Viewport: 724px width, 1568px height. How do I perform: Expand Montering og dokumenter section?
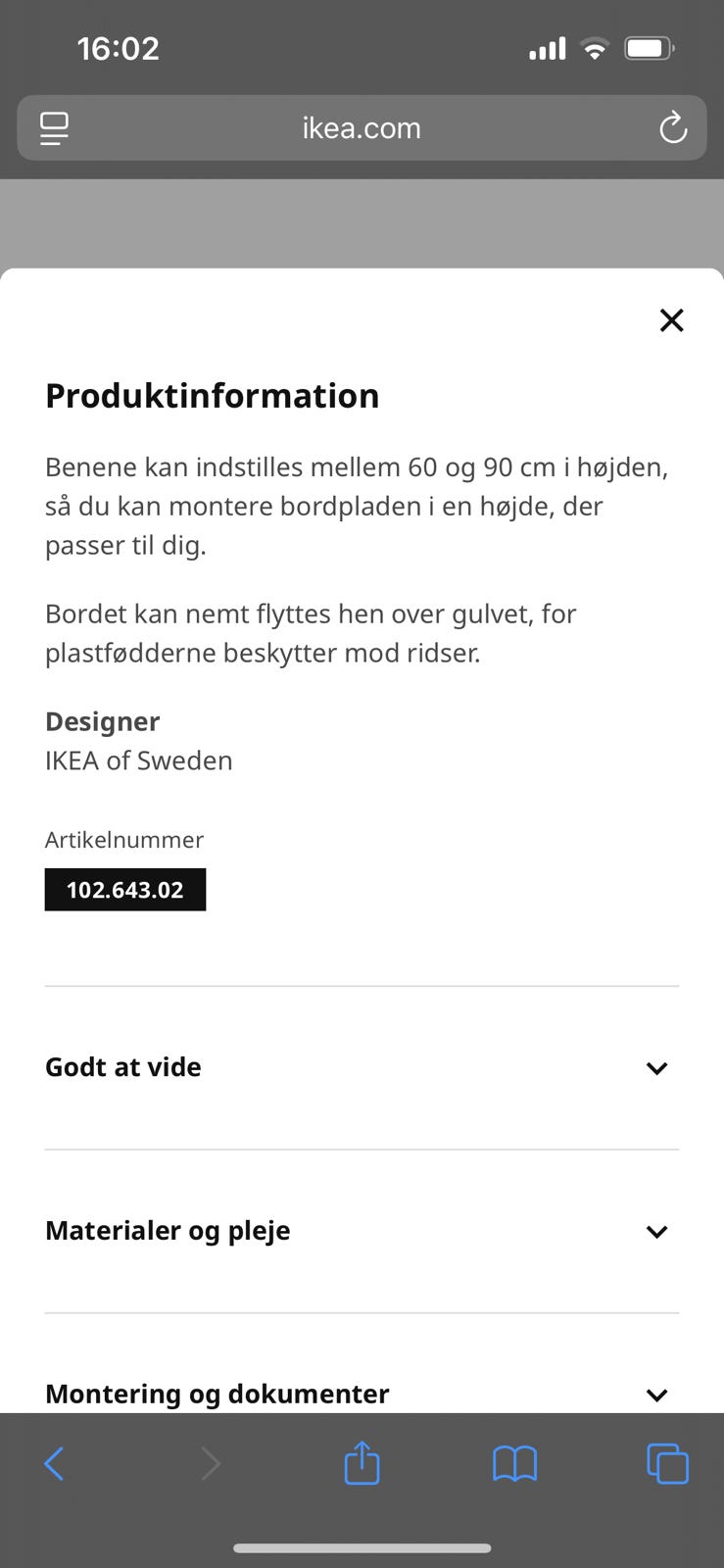362,1393
